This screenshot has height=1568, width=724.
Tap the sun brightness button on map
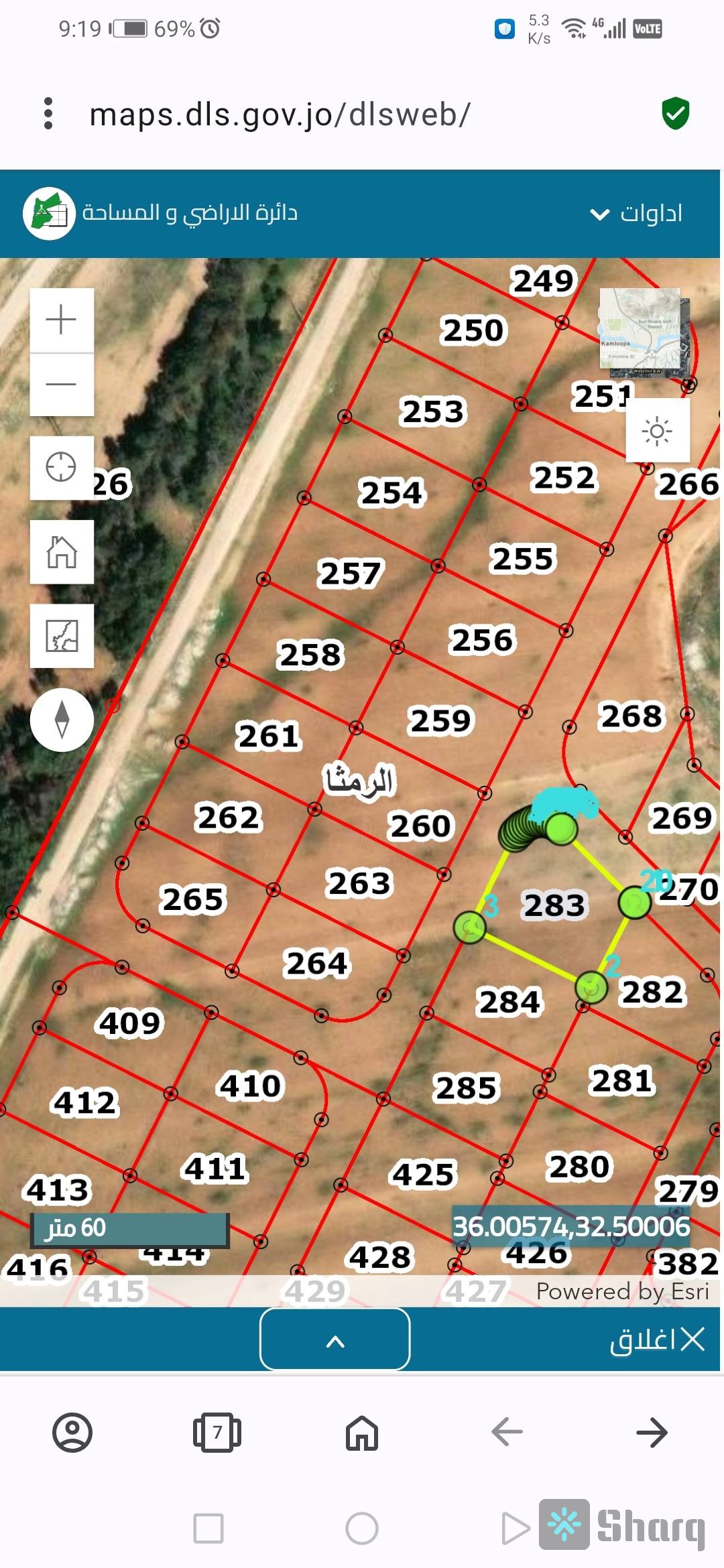pos(657,431)
